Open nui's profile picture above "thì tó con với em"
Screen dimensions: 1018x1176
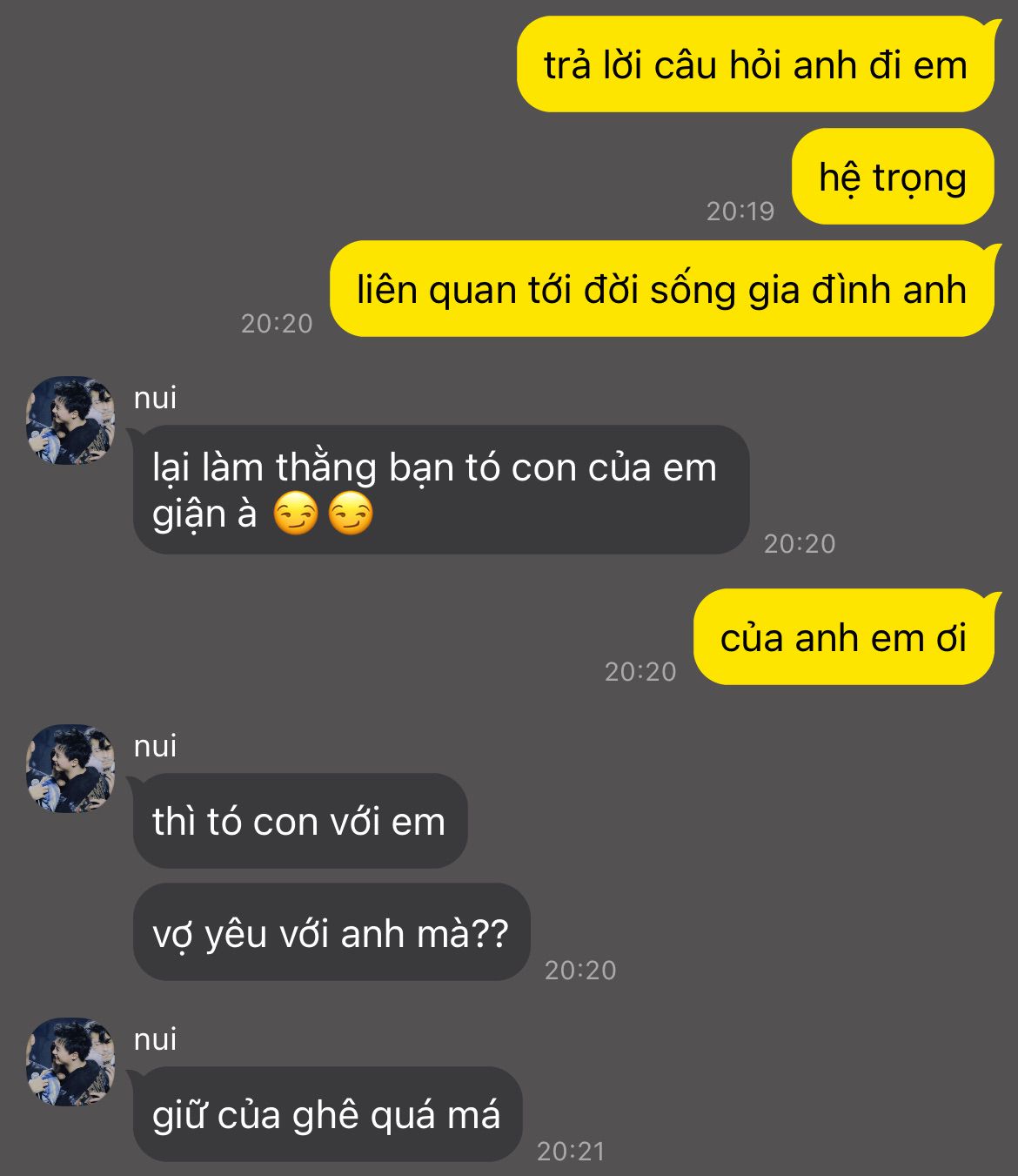click(70, 769)
